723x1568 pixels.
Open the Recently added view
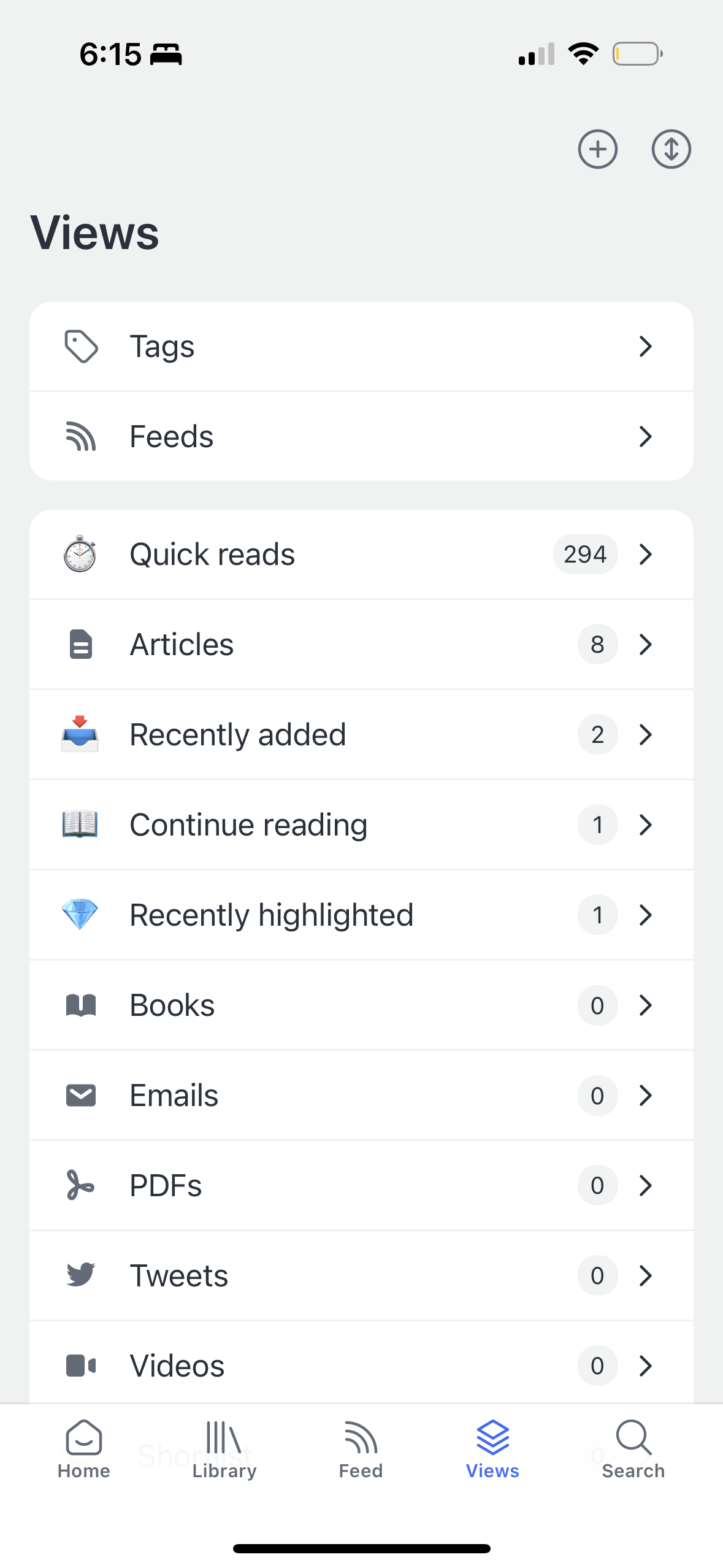pos(361,735)
